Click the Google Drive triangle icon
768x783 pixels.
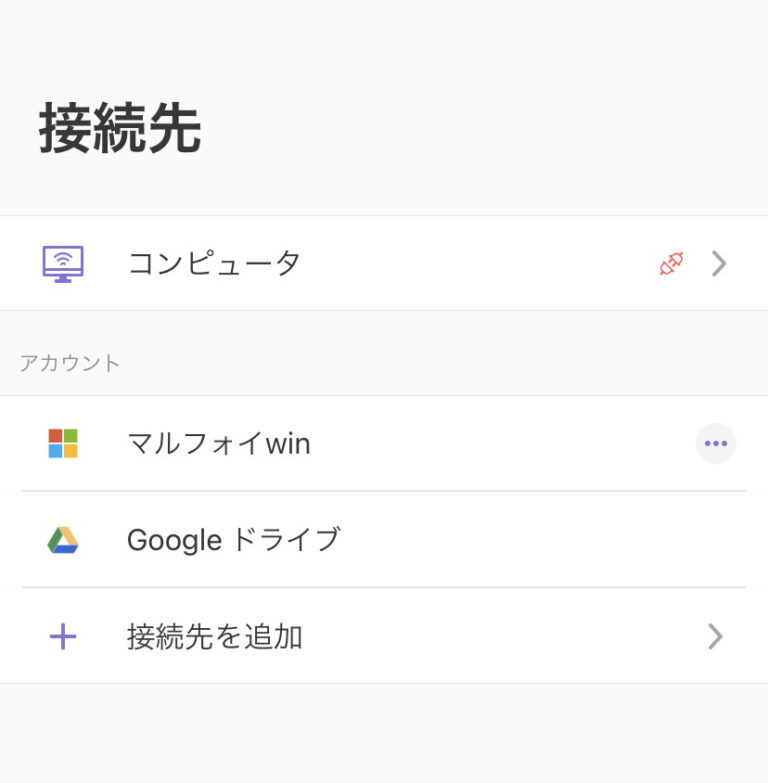61,540
